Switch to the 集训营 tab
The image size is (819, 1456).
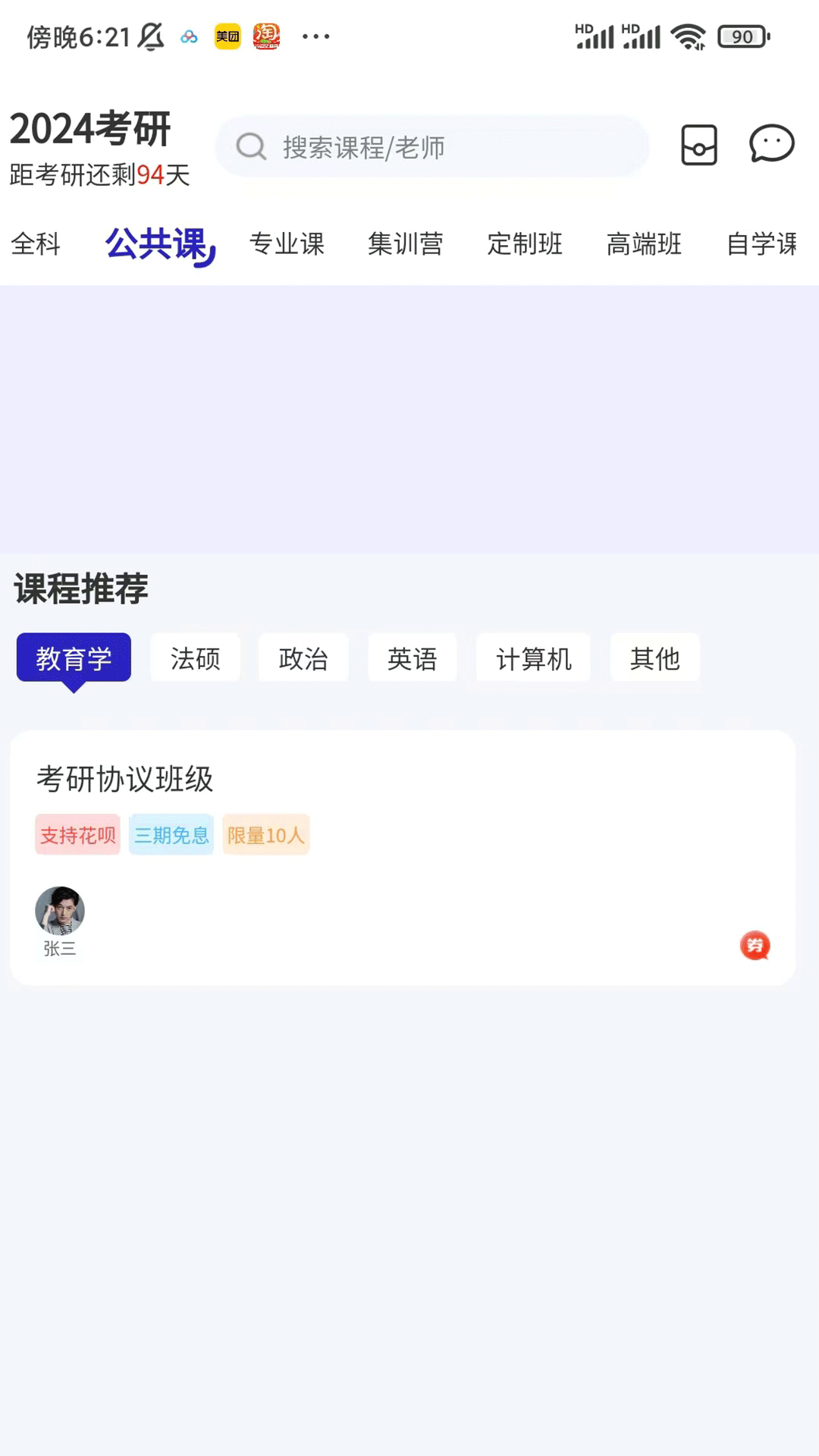tap(405, 244)
